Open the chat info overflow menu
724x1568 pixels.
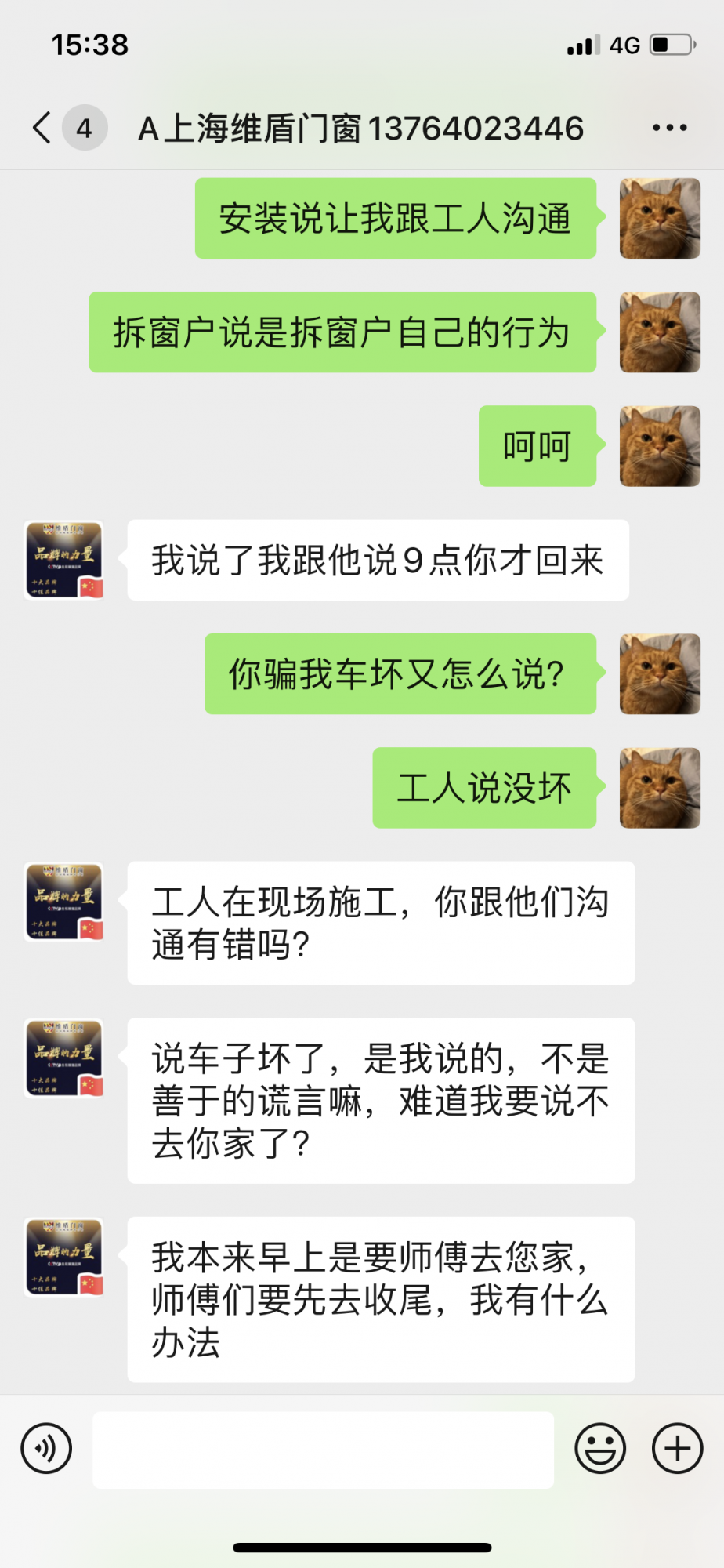[669, 128]
